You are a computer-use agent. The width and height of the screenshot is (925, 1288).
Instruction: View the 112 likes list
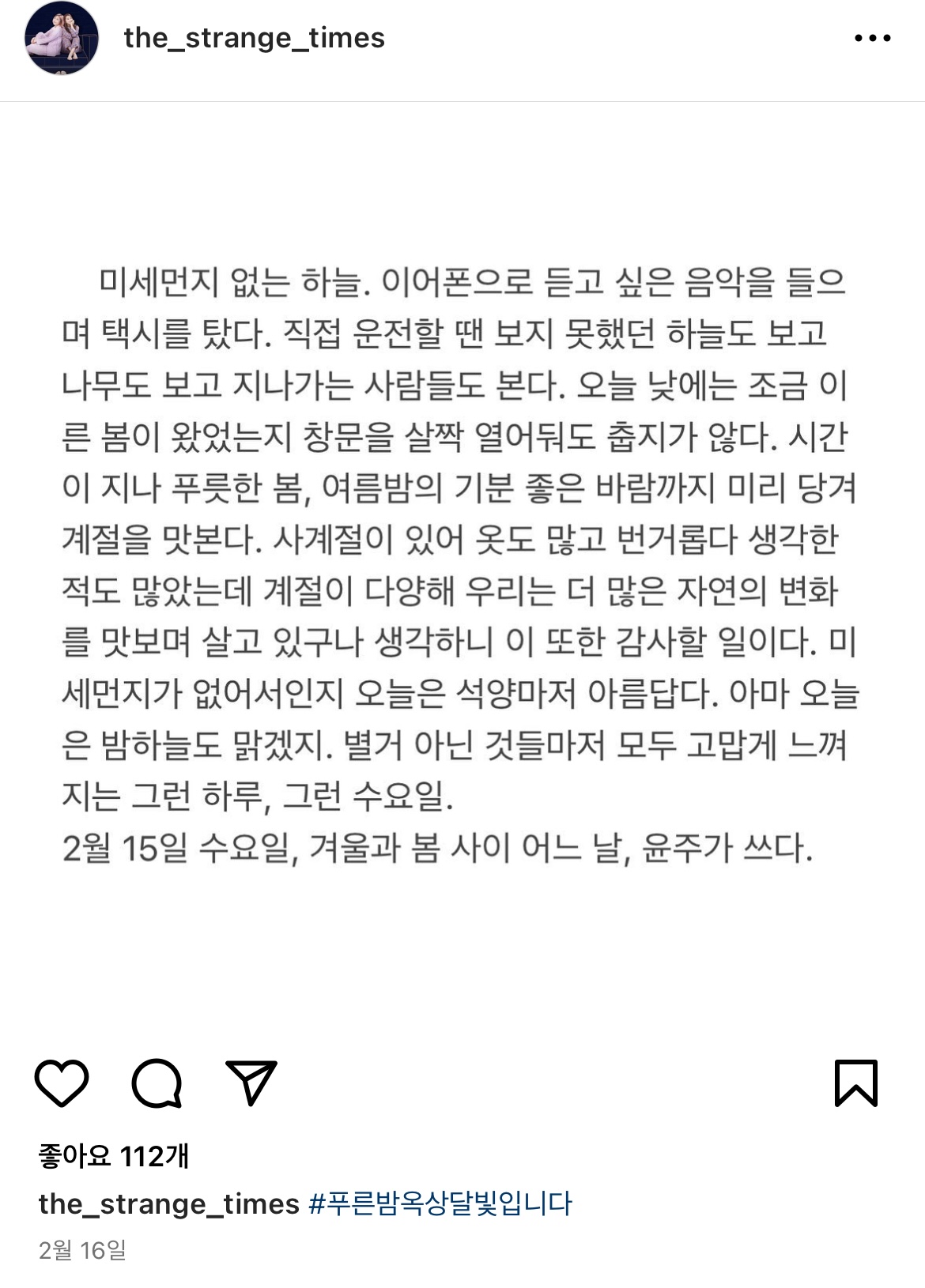click(x=113, y=1156)
